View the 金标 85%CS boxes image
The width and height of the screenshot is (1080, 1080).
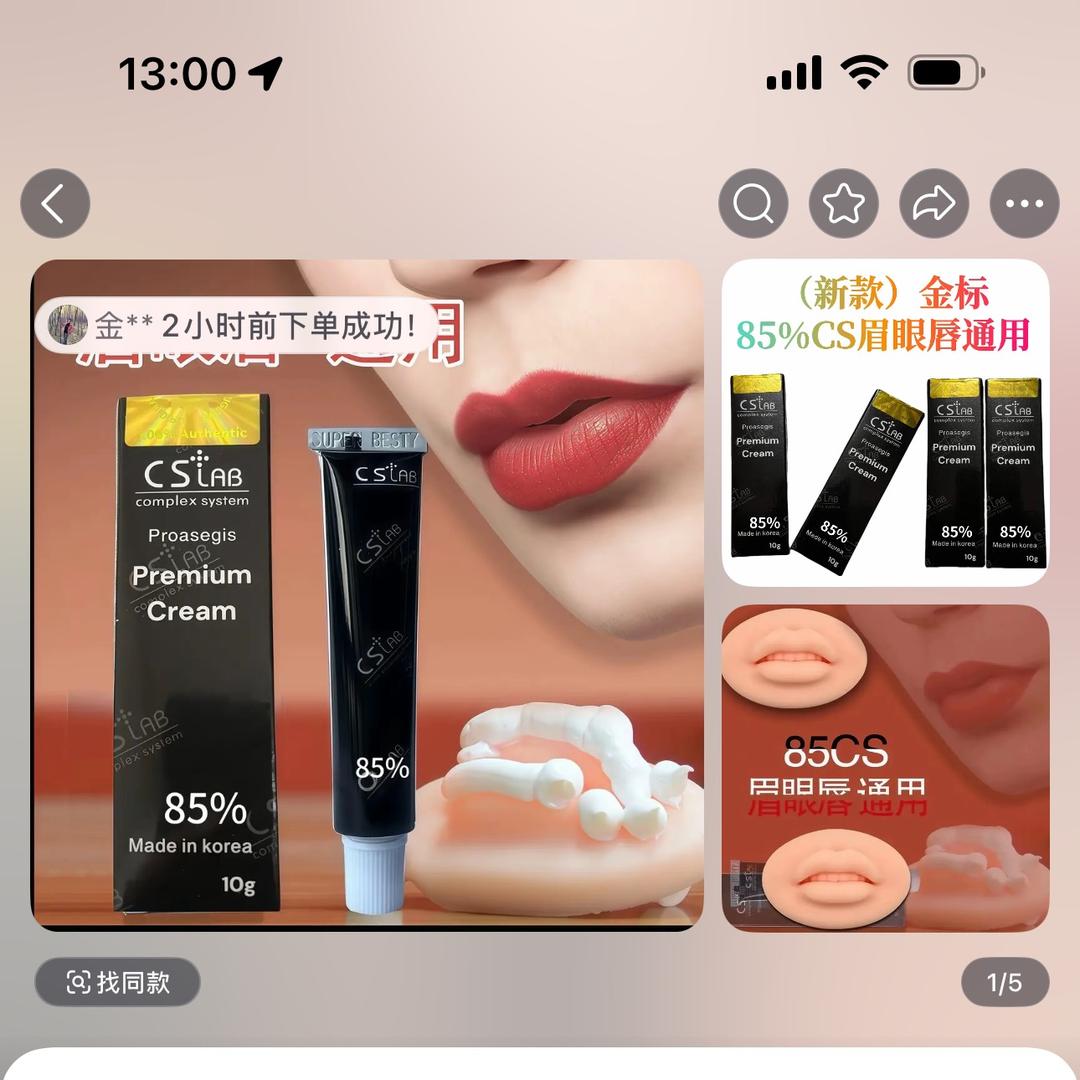pyautogui.click(x=885, y=422)
